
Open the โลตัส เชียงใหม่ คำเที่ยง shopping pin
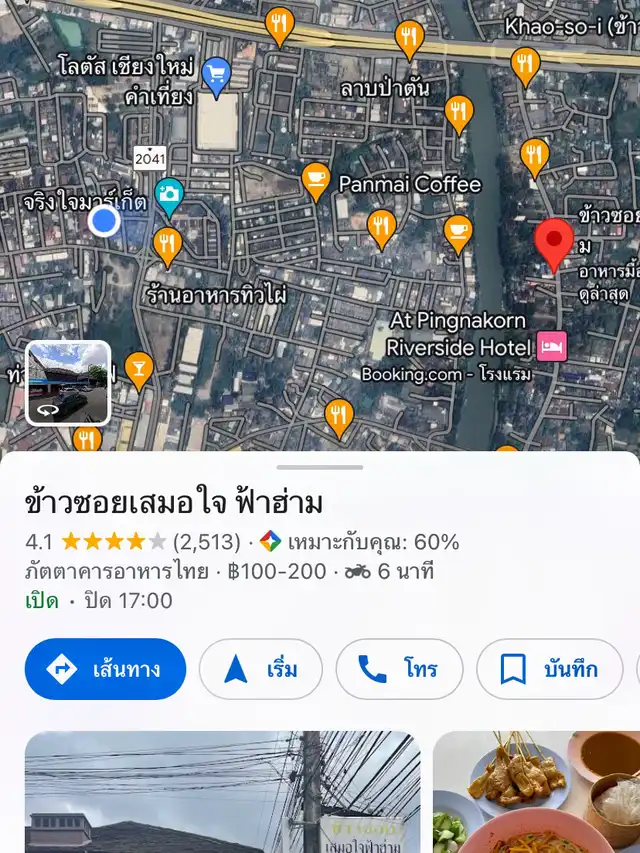(x=216, y=73)
